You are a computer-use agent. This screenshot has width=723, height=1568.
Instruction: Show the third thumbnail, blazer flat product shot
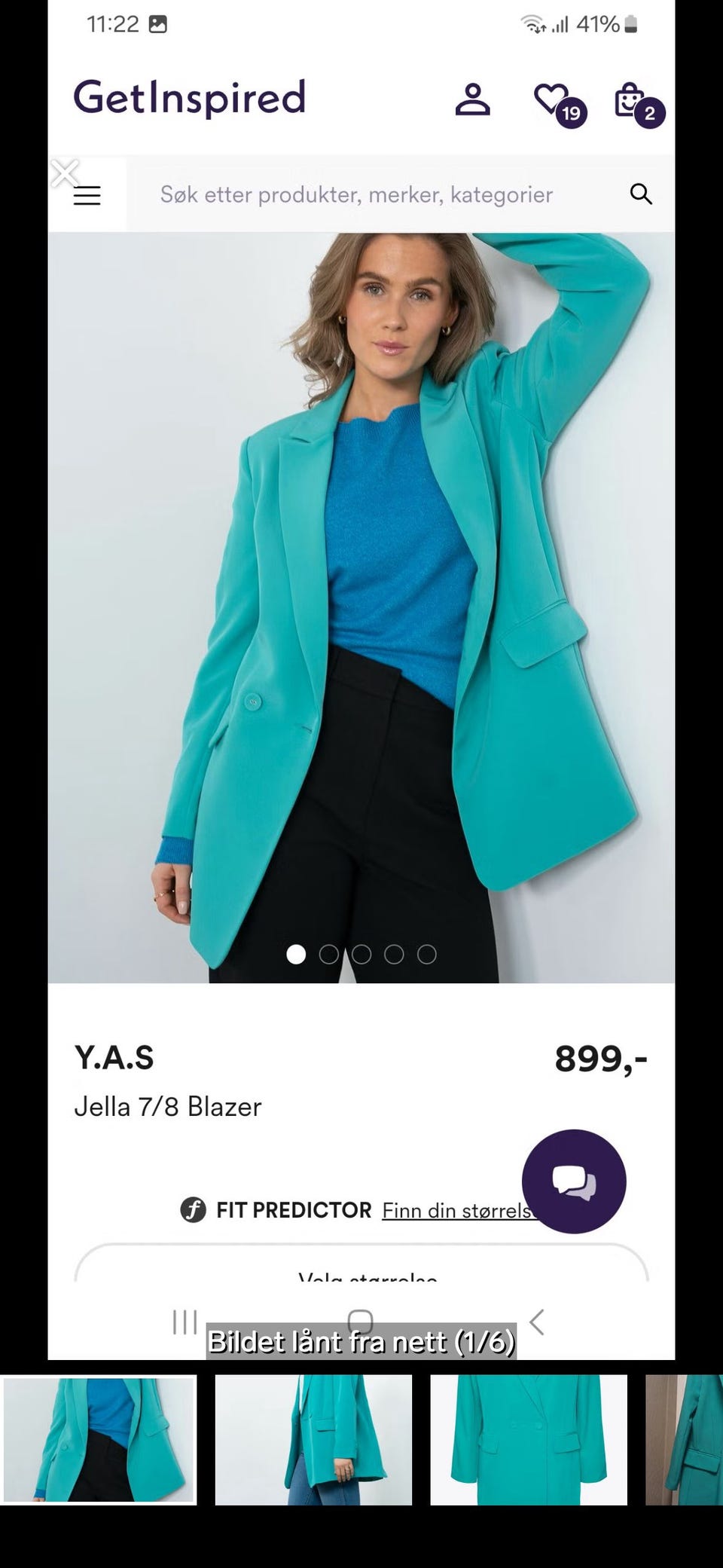(529, 1440)
